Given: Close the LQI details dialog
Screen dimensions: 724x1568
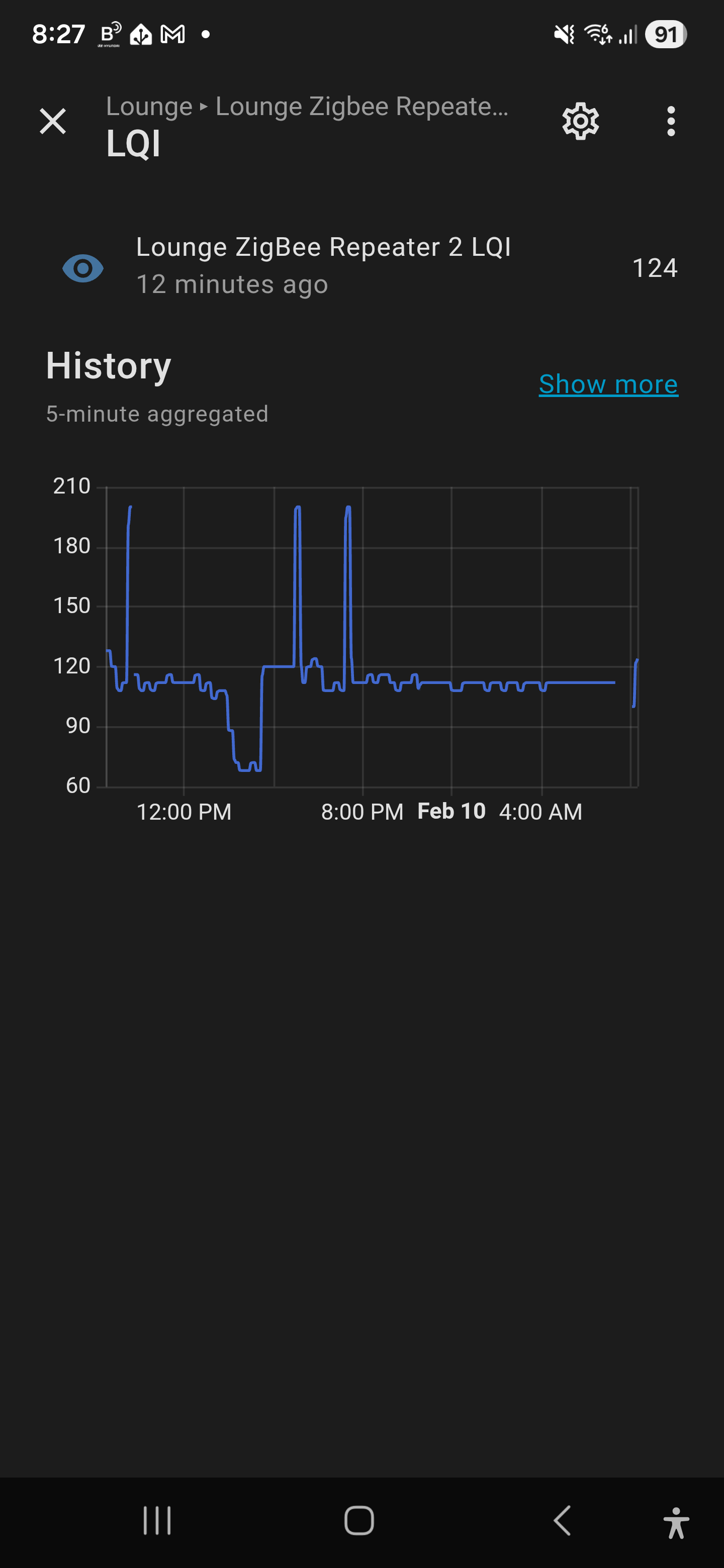Looking at the screenshot, I should click(x=53, y=121).
